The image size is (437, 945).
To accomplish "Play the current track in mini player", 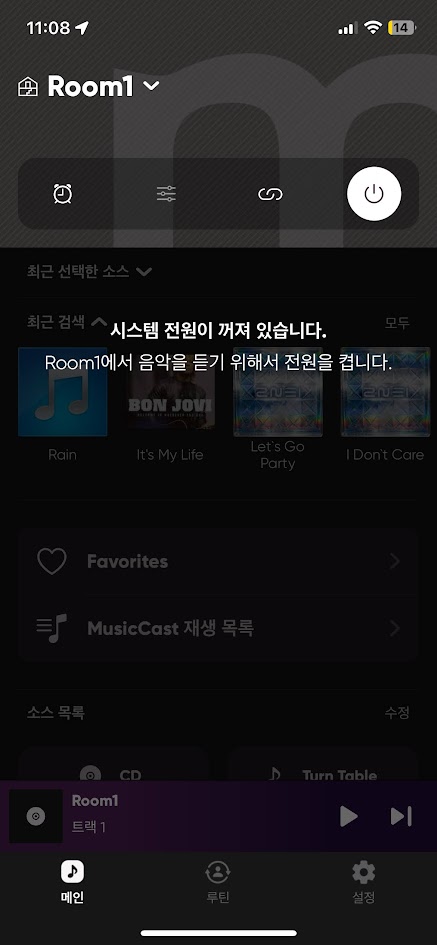I will click(x=348, y=816).
